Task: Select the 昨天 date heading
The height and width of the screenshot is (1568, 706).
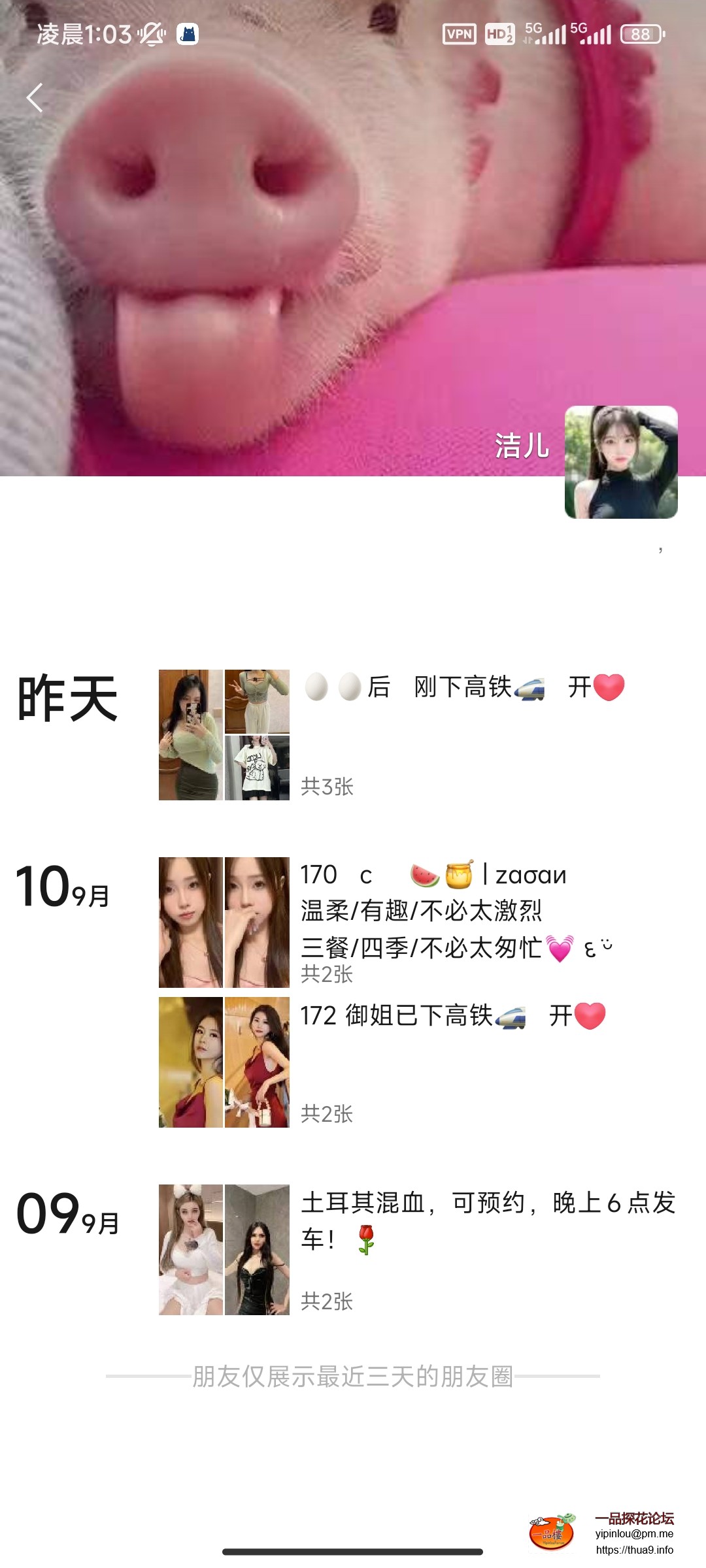Action: (67, 699)
